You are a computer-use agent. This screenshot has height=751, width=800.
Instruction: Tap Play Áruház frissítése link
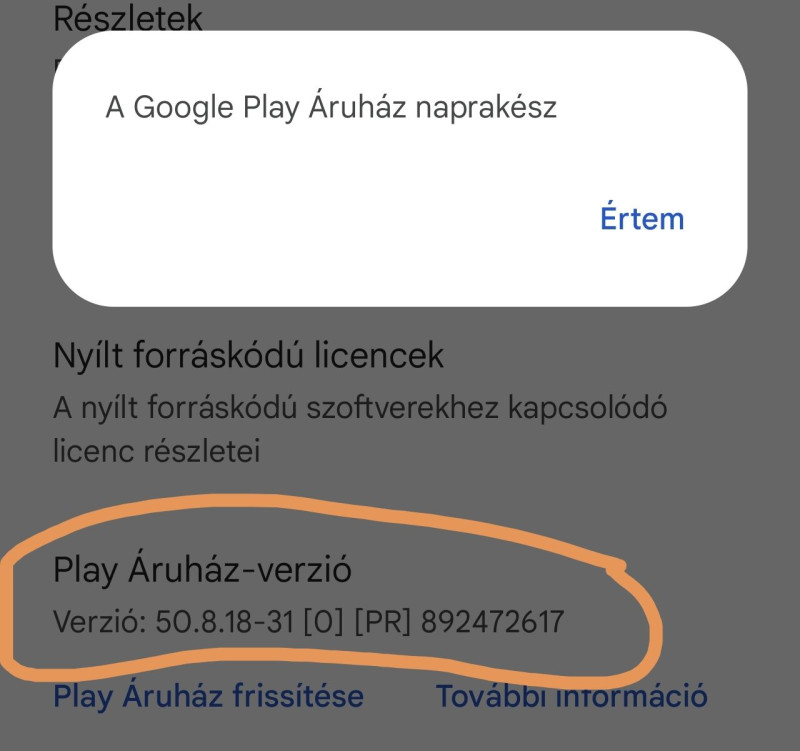(208, 696)
